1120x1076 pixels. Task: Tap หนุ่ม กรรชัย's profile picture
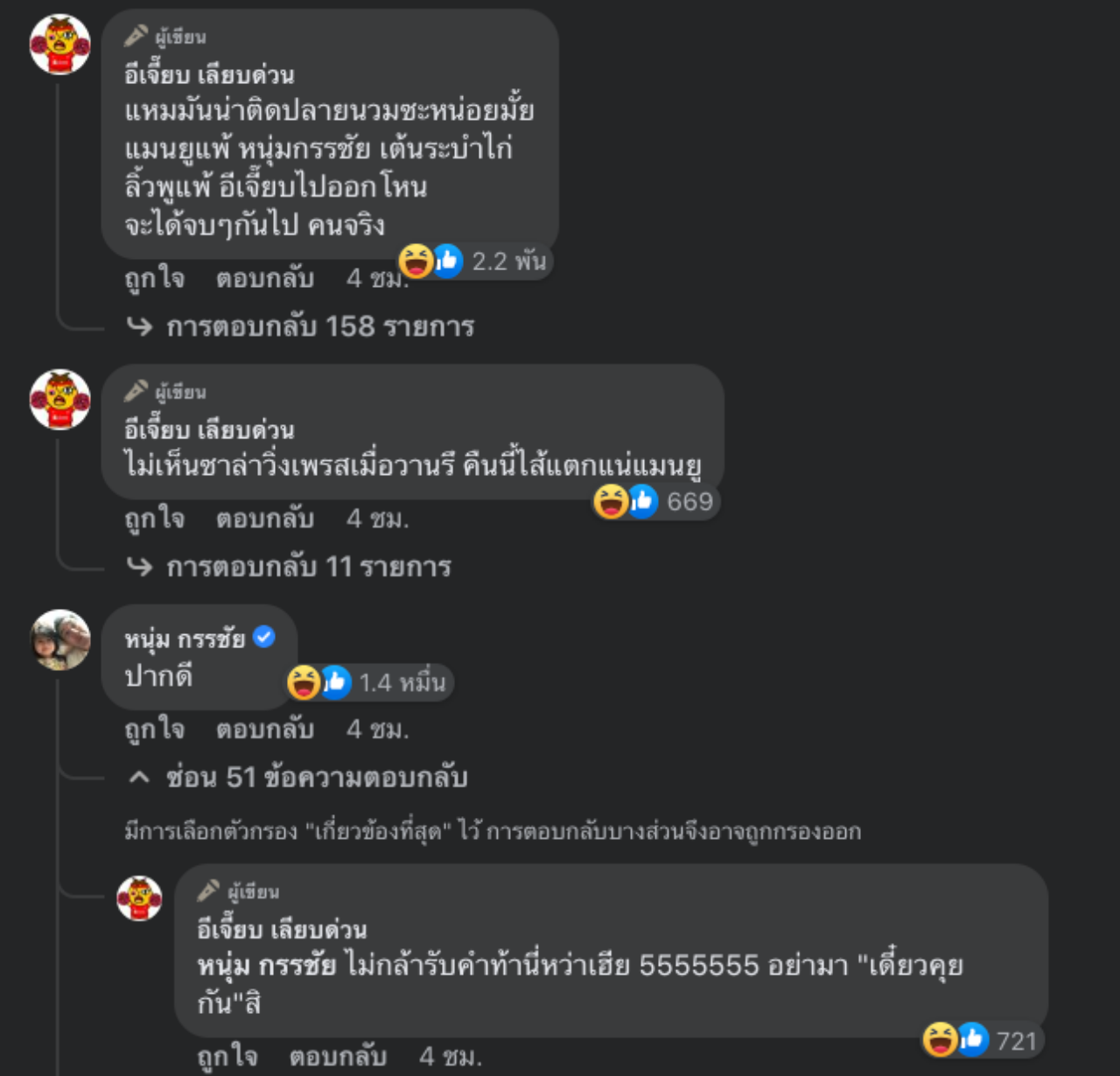(60, 639)
